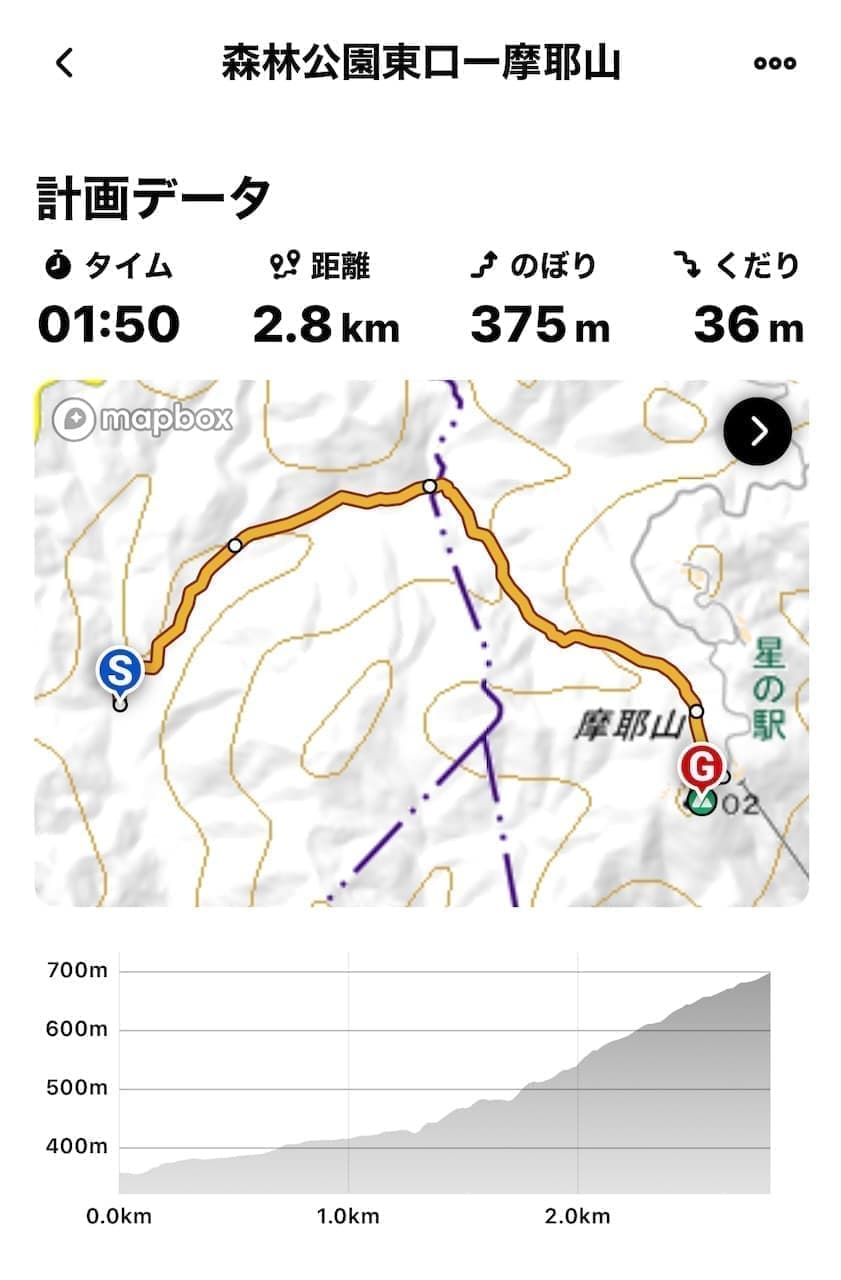Go back using the top-left arrow
Image resolution: width=841 pixels, height=1280 pixels.
click(x=65, y=63)
